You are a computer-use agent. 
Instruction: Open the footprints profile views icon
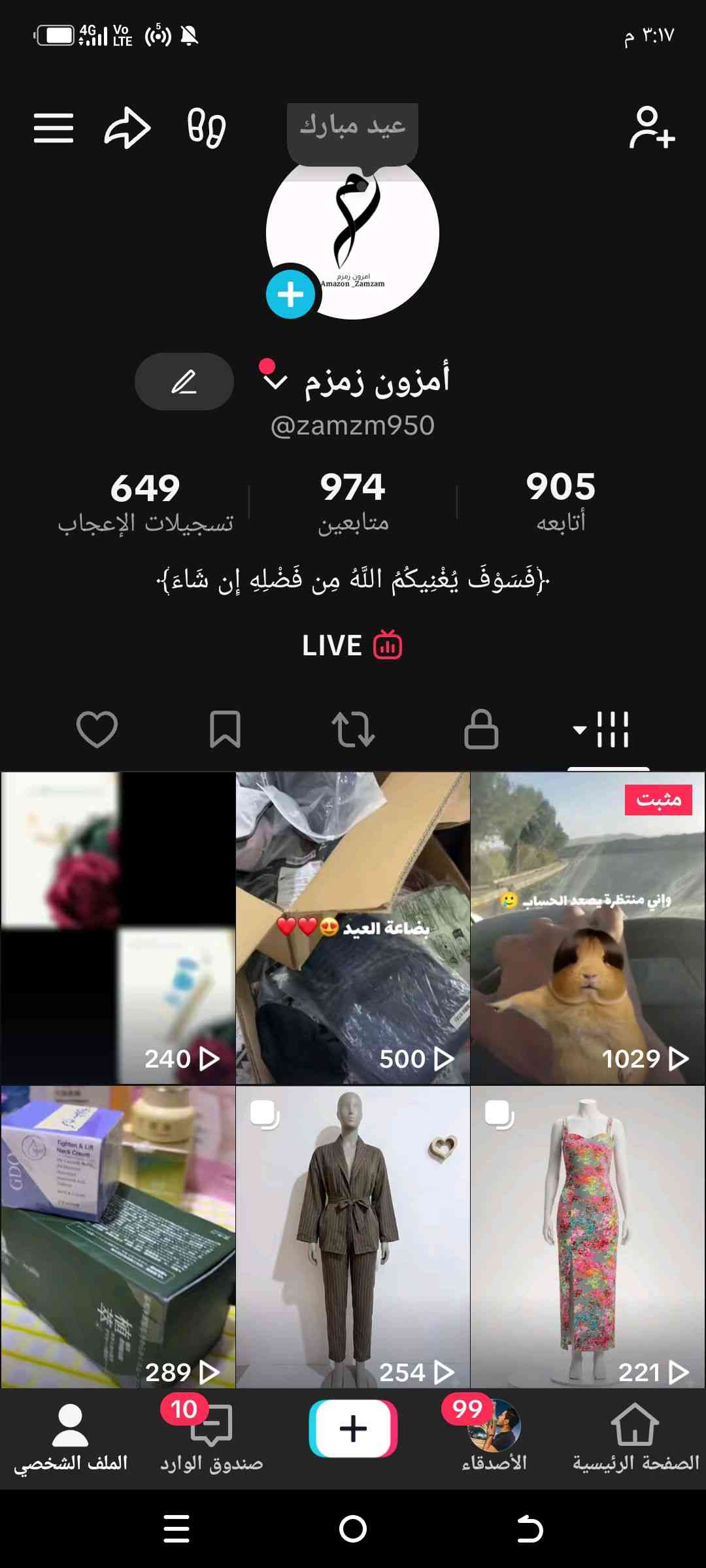(x=207, y=127)
